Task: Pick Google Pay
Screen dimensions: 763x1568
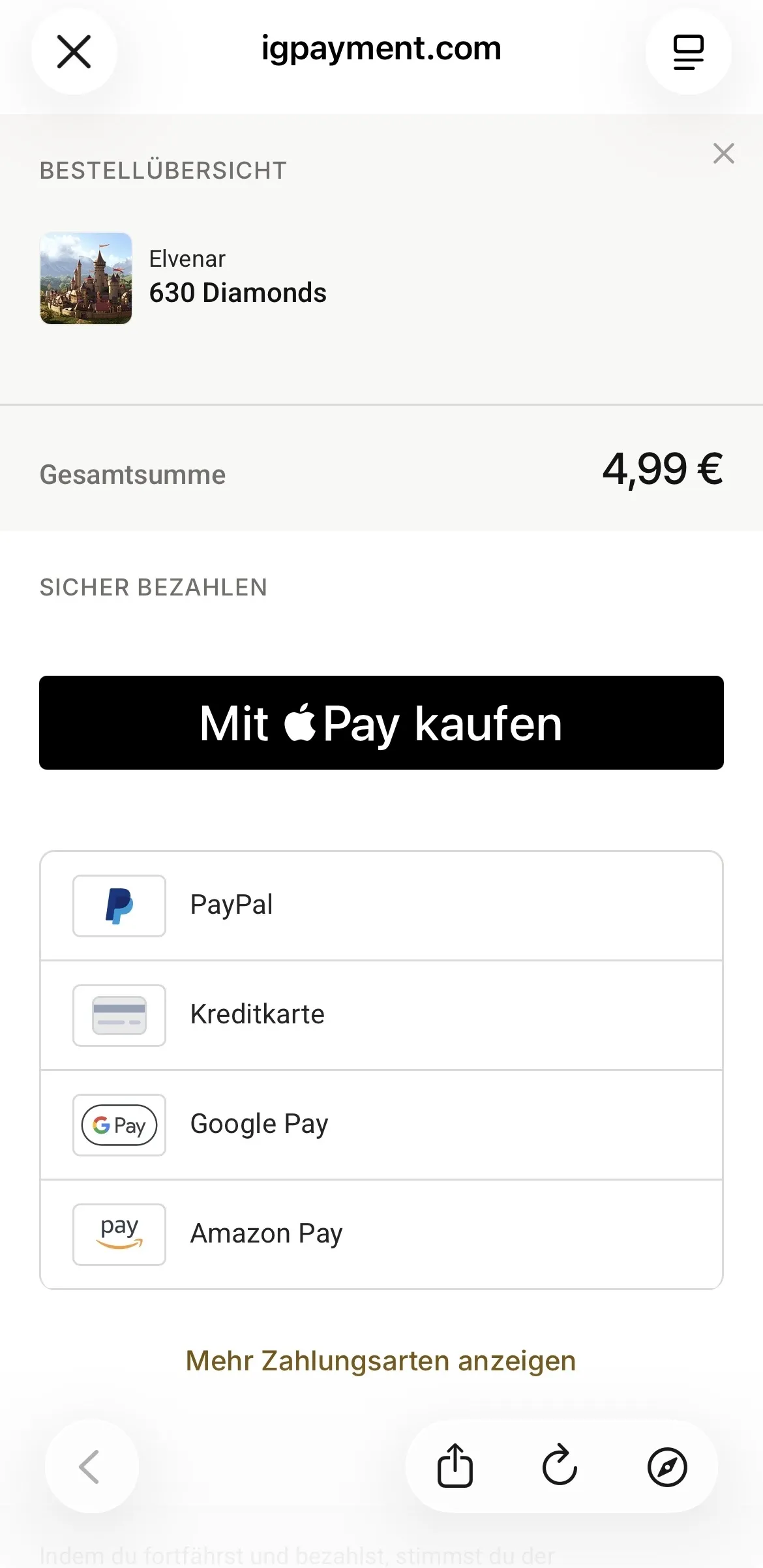Action: click(381, 1124)
